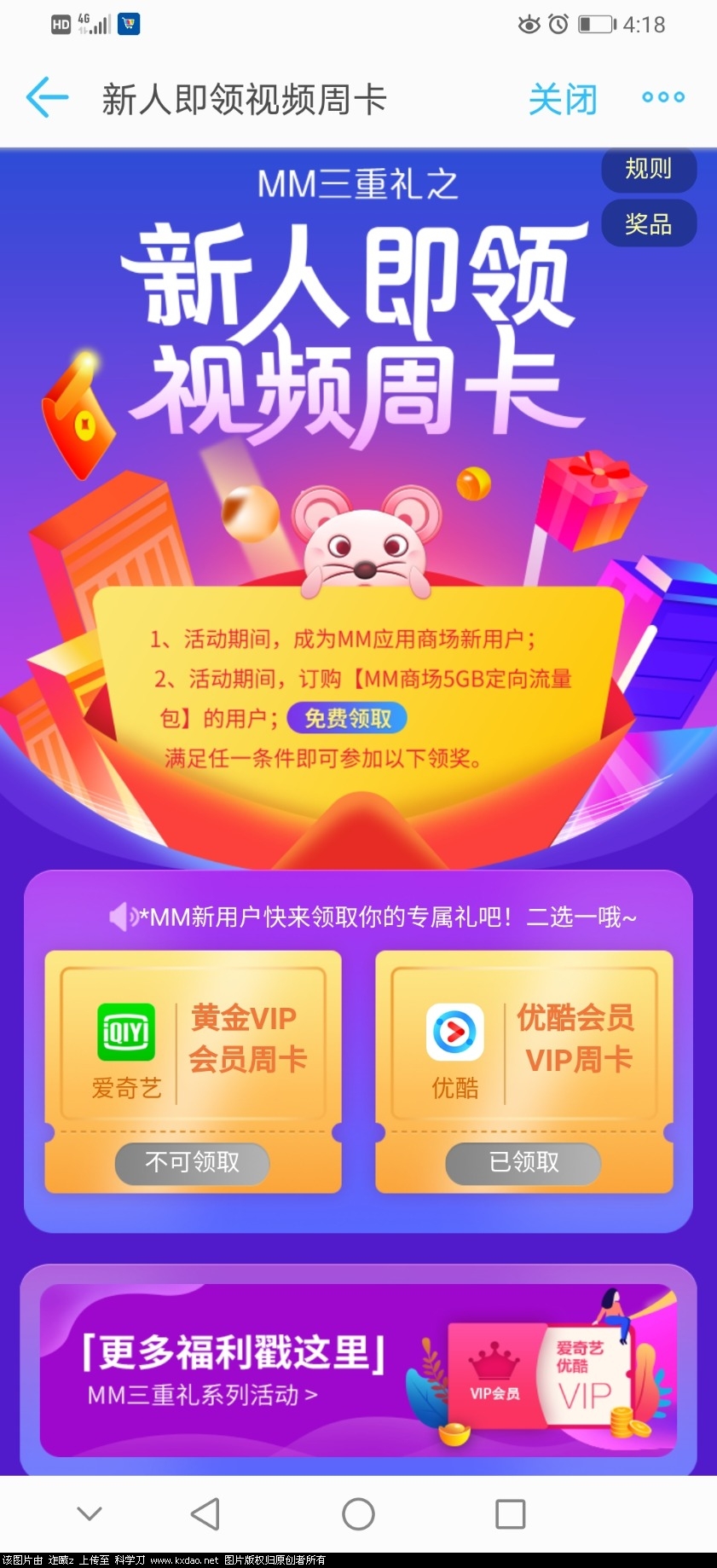The width and height of the screenshot is (717, 1568).
Task: Open the 更多福利戳这里 banner
Action: coord(358,1370)
